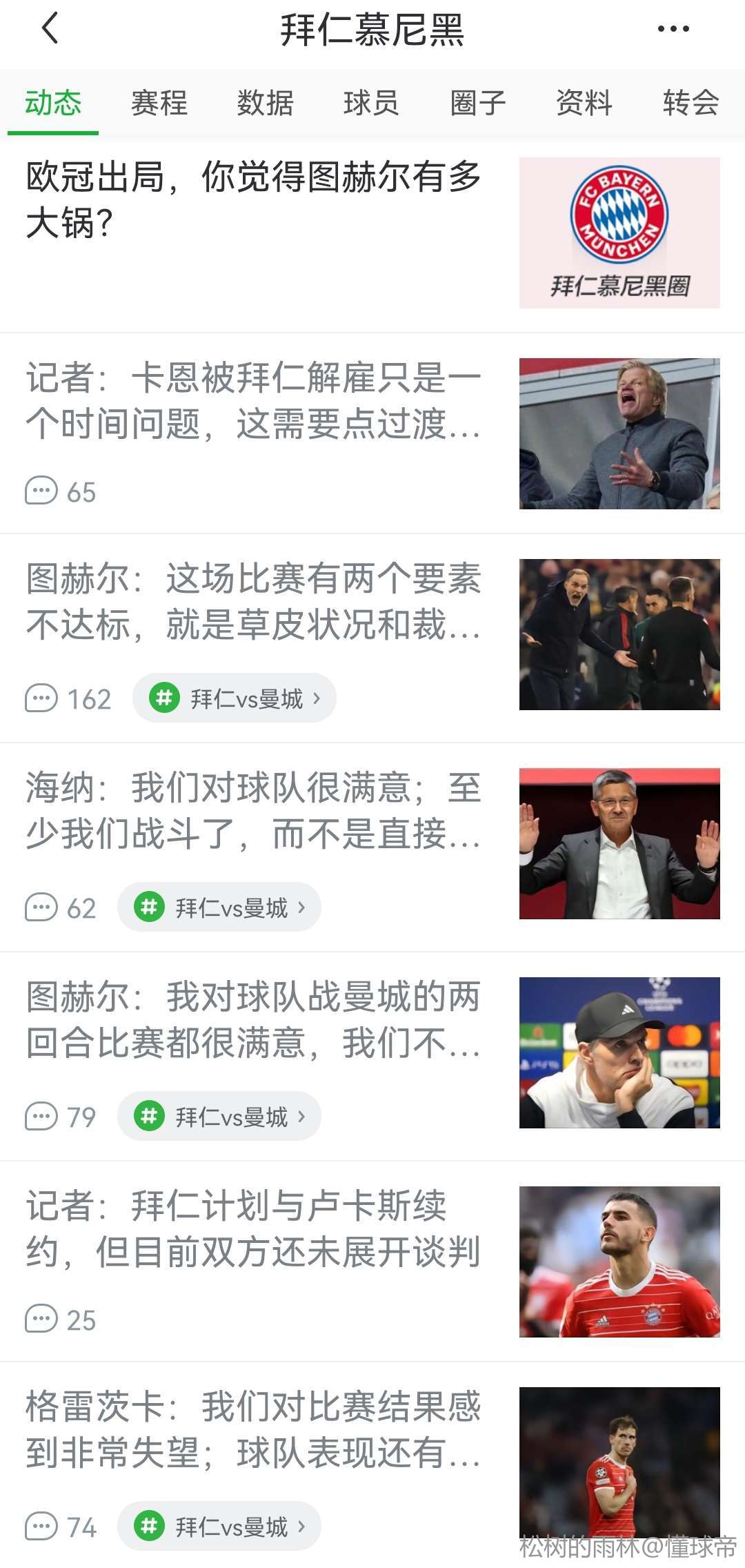This screenshot has width=745, height=1568.
Task: Select the 圈子 tab
Action: [x=477, y=103]
